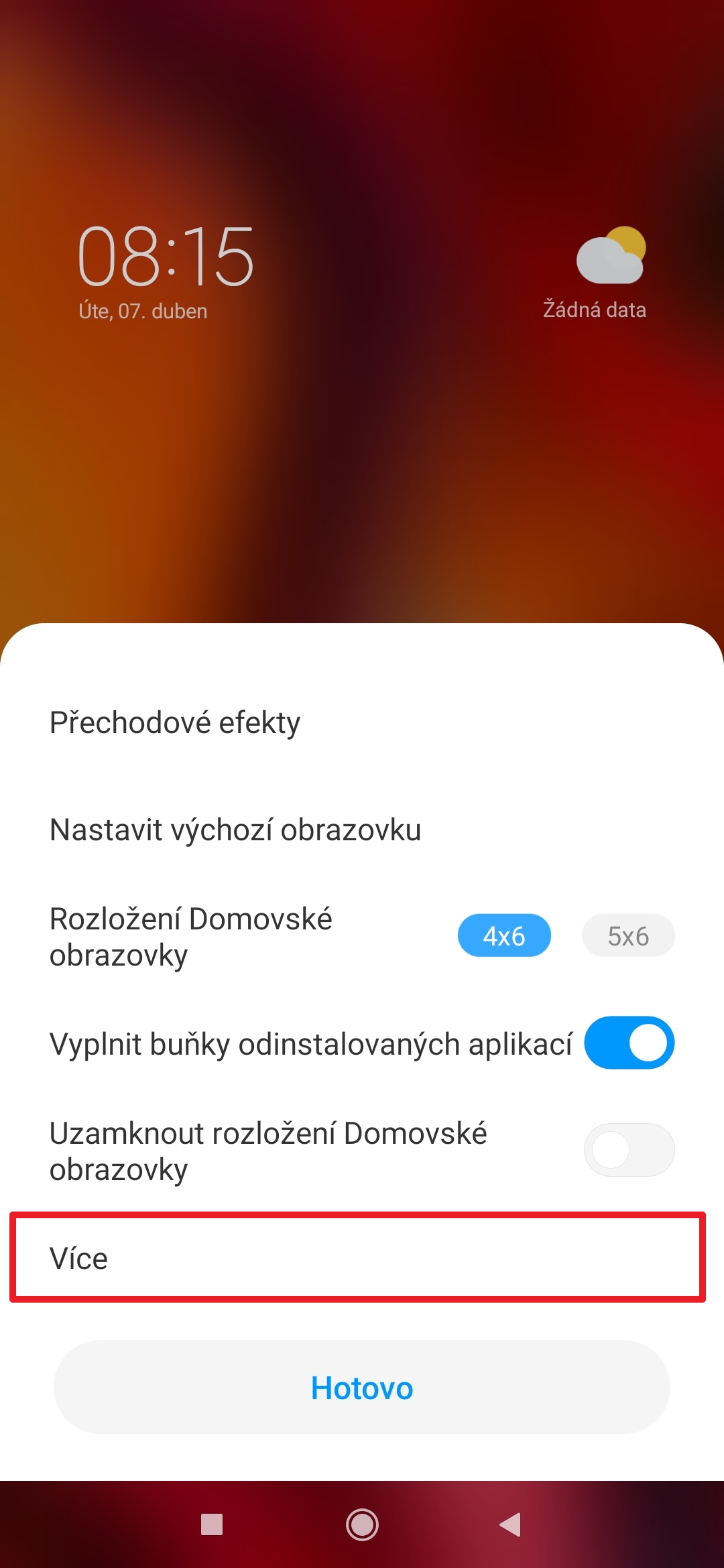Go to the home screen via home button
The height and width of the screenshot is (1568, 724).
click(362, 1524)
